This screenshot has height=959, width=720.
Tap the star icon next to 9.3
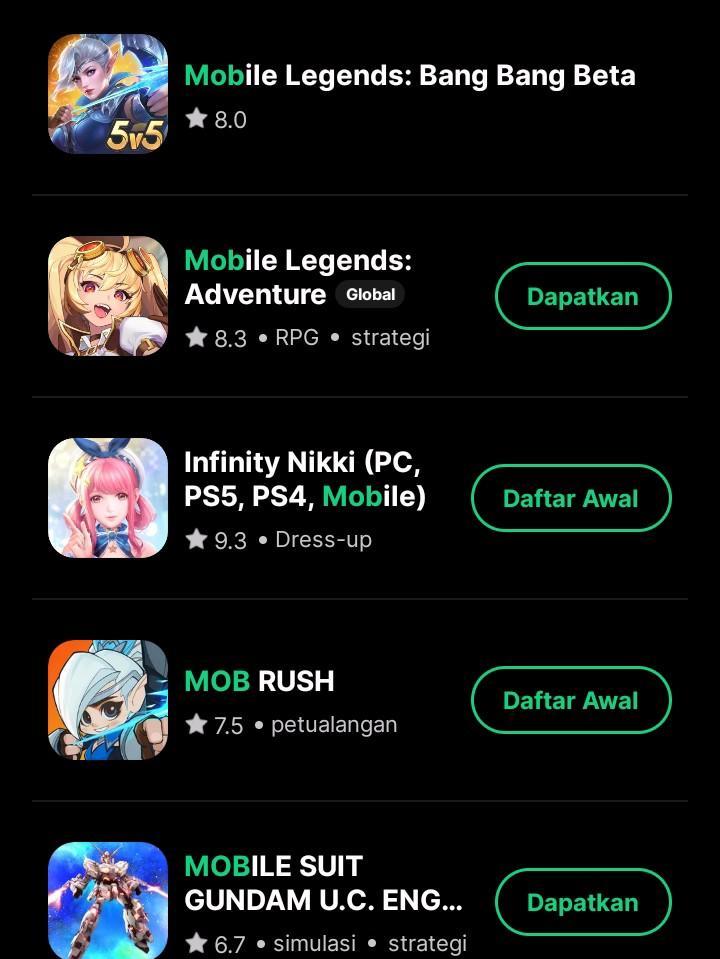point(196,539)
